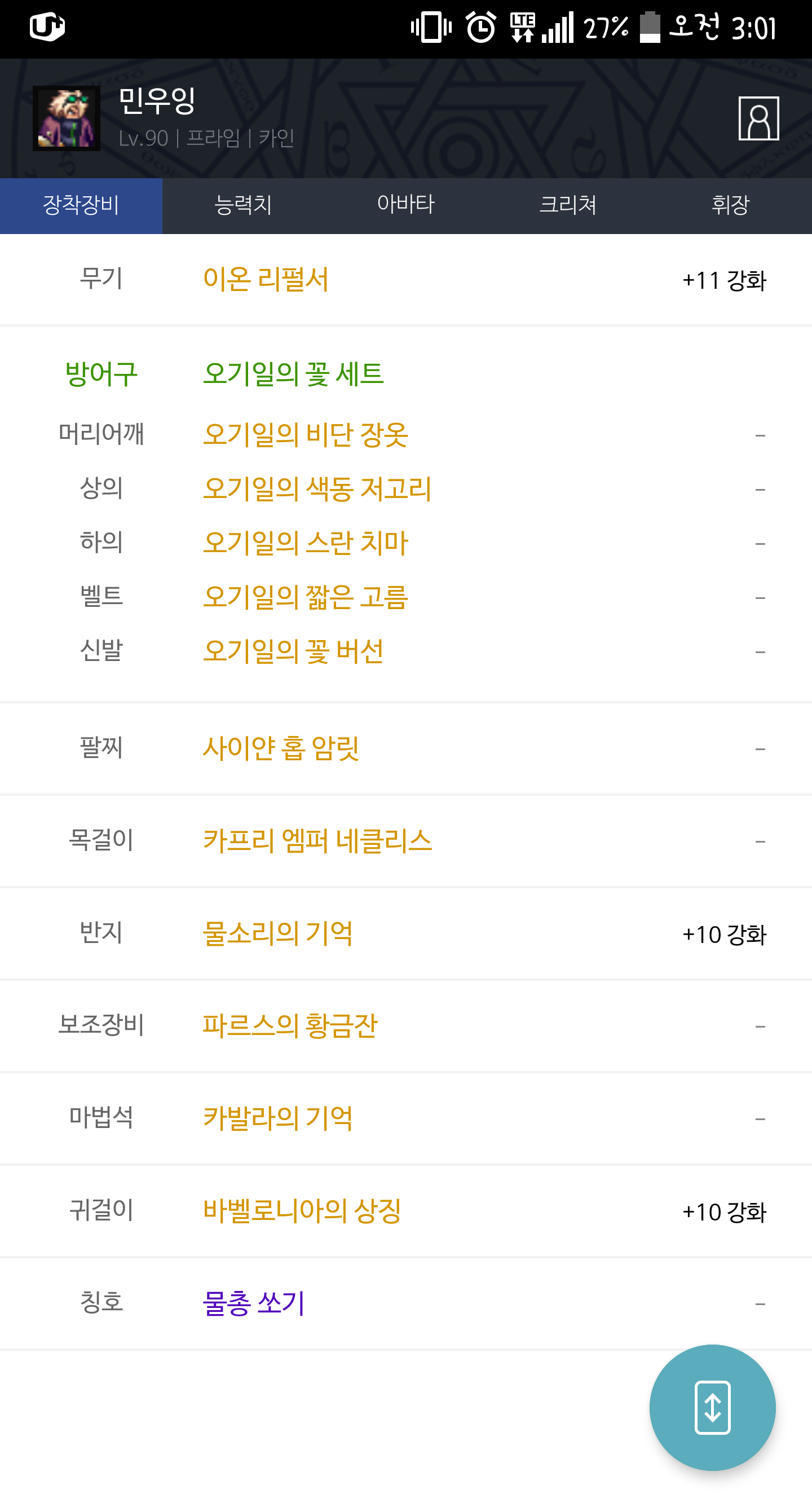Switch to the 능력치 tab

(x=244, y=205)
